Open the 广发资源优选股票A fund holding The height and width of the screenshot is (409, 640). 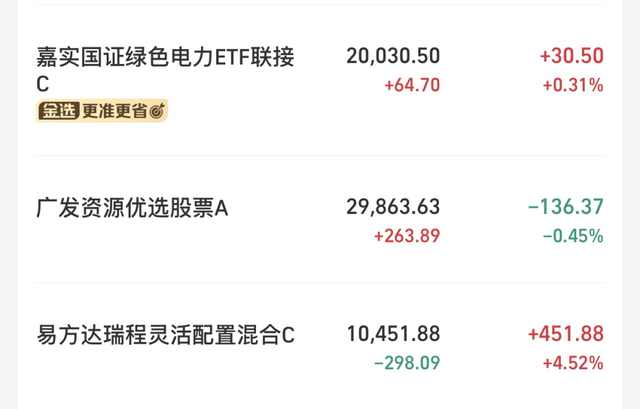pos(320,219)
